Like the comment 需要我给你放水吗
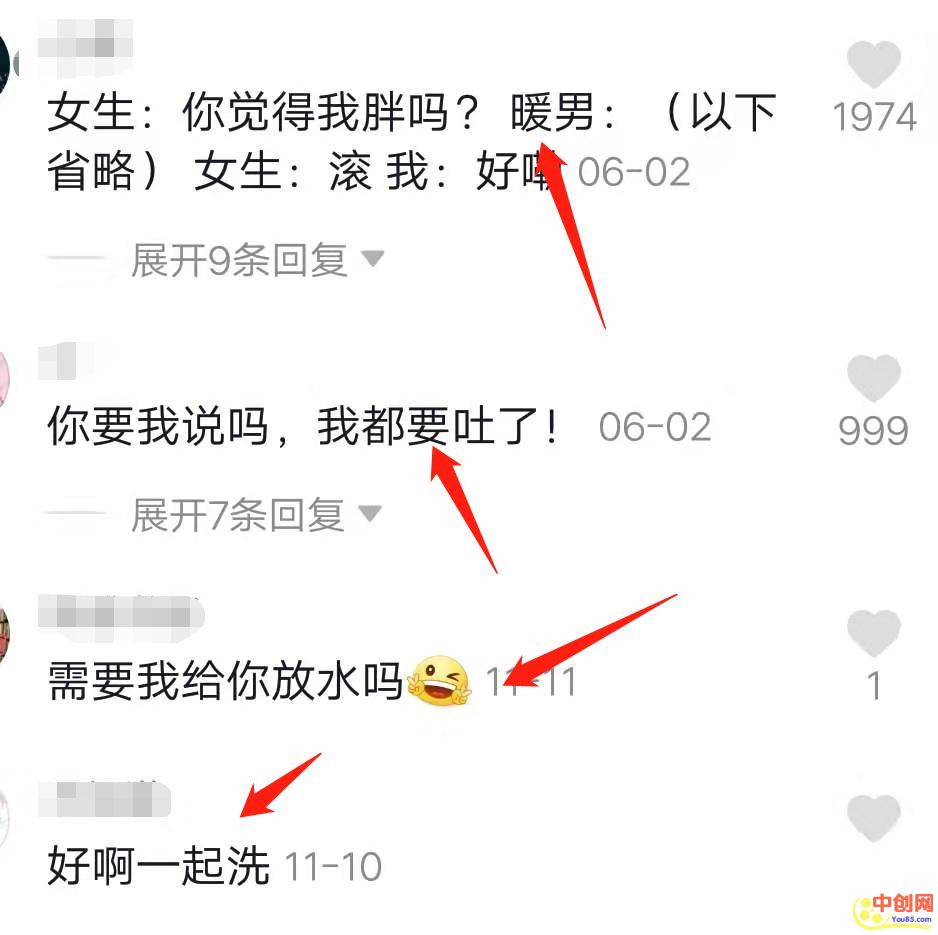Viewport: 938px width, 935px height. coord(873,634)
